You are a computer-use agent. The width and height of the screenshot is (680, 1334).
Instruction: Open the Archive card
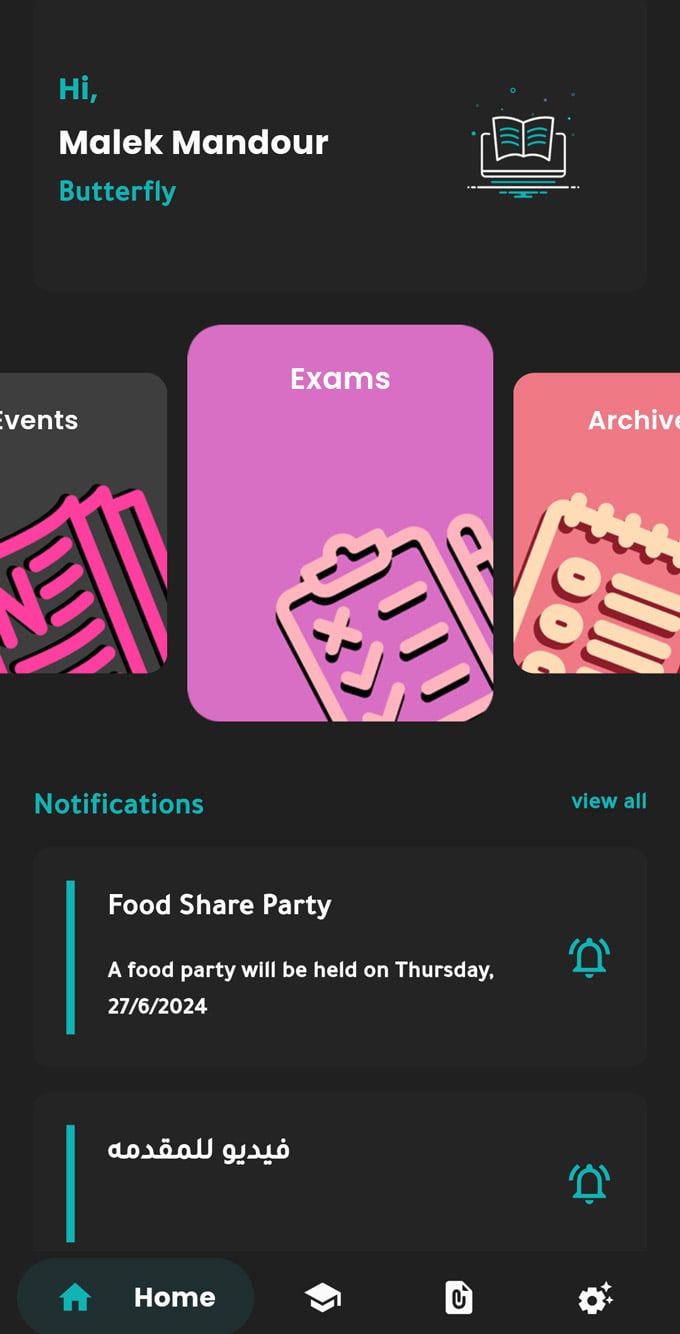point(598,522)
